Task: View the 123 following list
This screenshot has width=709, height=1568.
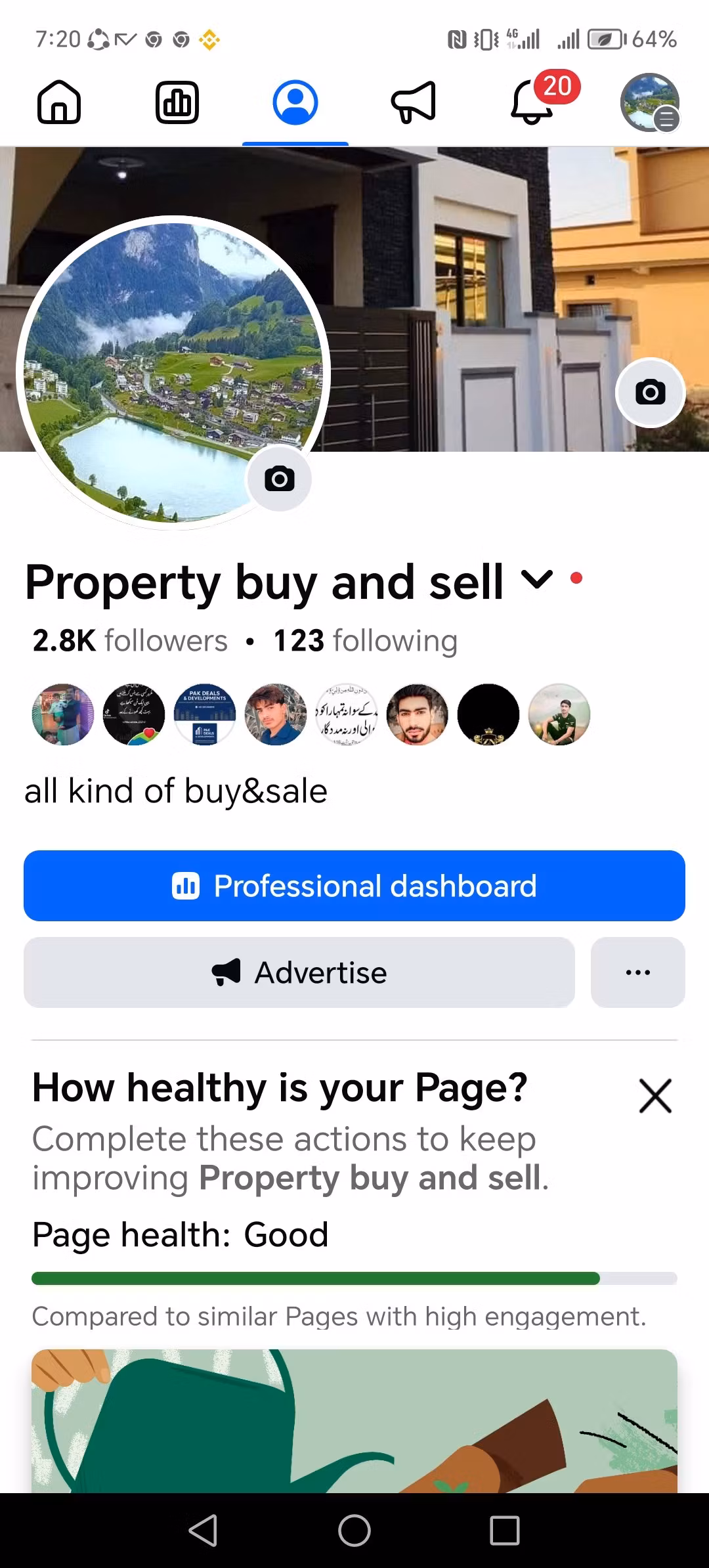Action: pyautogui.click(x=365, y=641)
